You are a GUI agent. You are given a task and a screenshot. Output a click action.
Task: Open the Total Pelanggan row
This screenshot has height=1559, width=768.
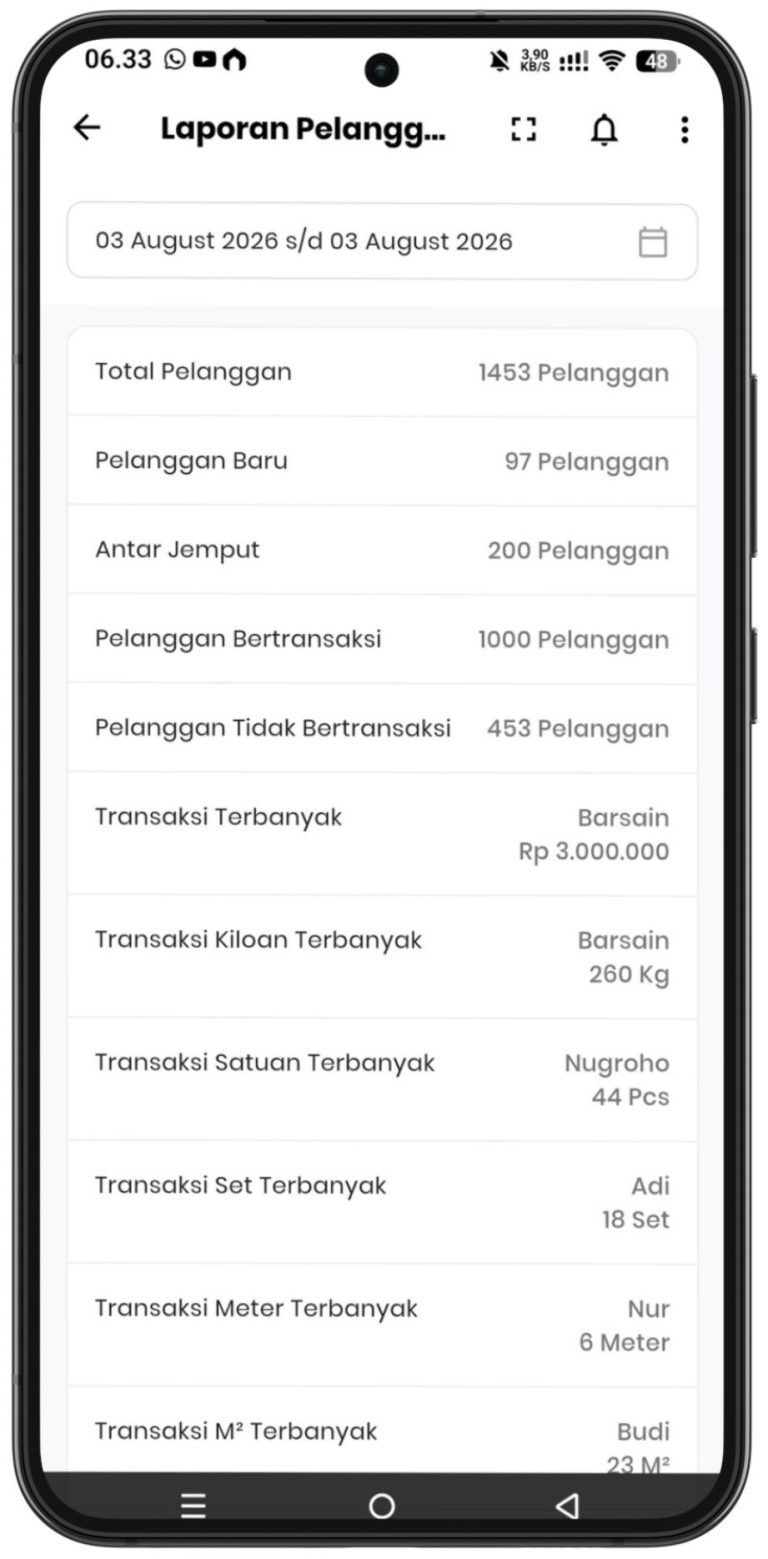coord(382,372)
